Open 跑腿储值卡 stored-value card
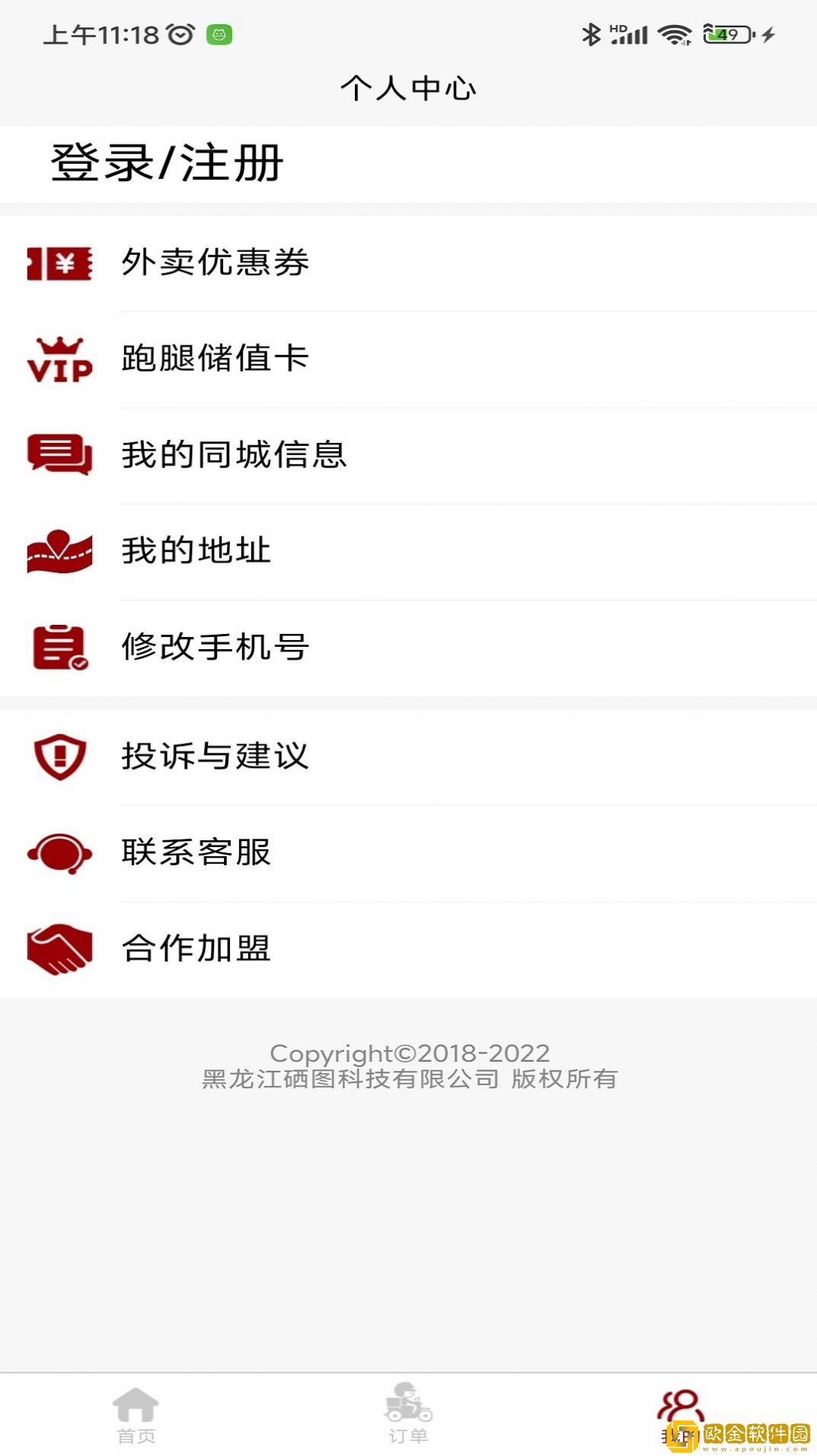The width and height of the screenshot is (817, 1456). pos(215,358)
